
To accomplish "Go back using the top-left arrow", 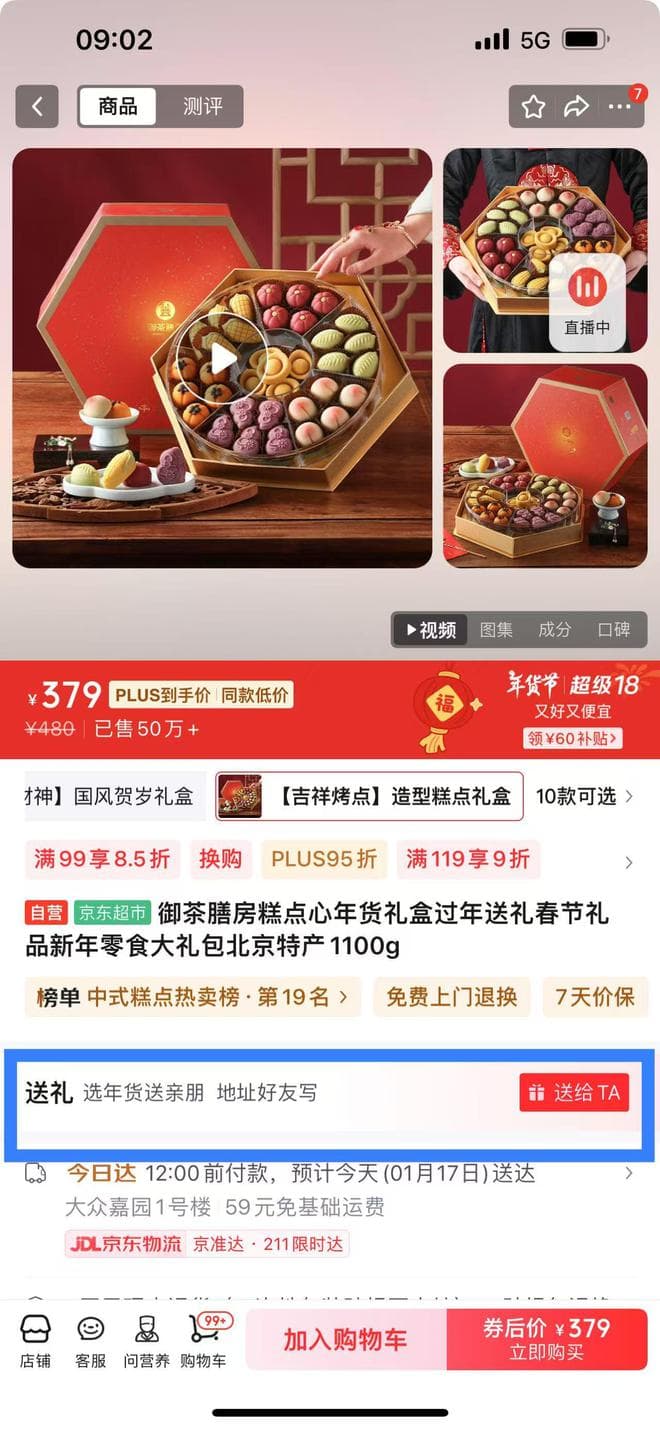I will (38, 106).
